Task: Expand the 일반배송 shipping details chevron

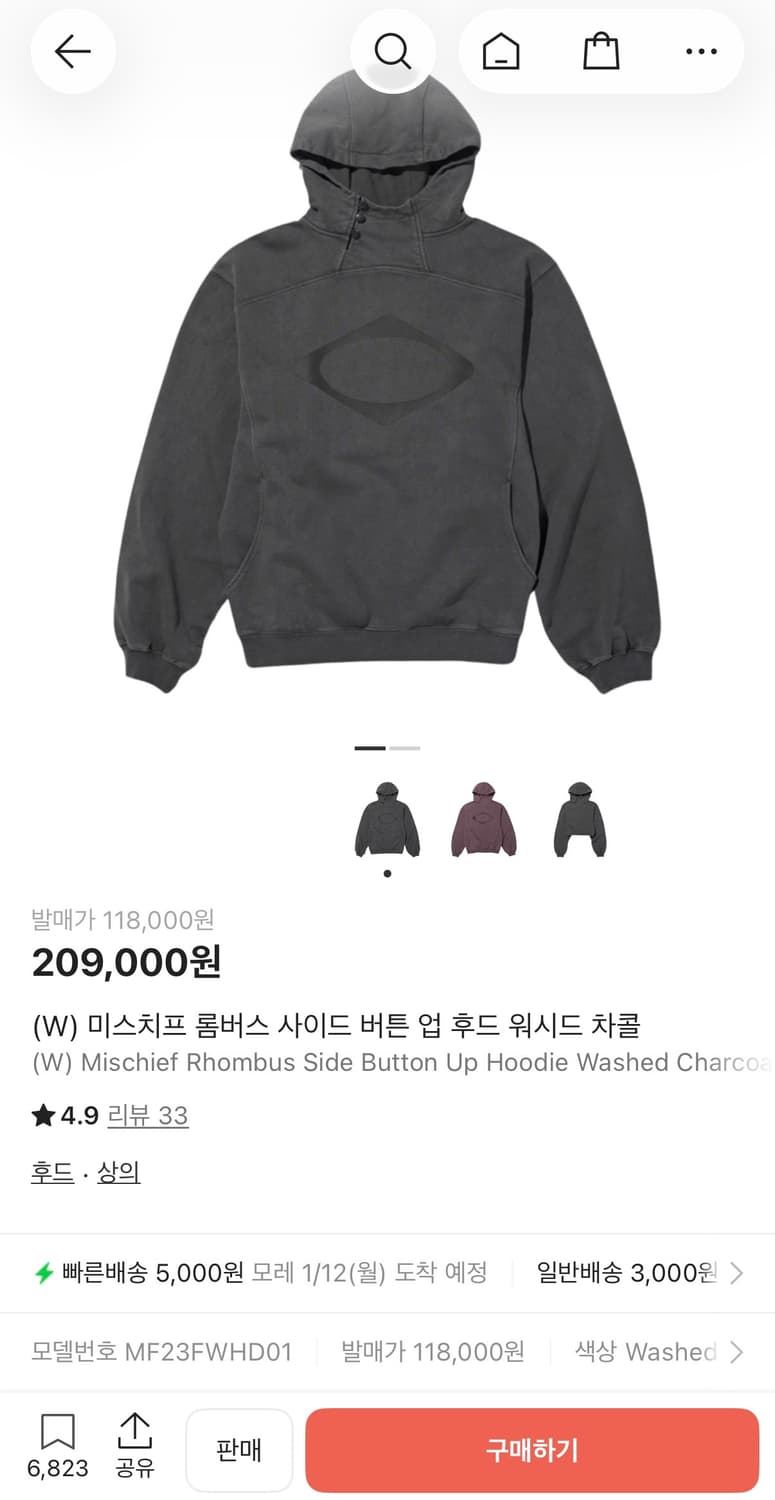Action: point(739,1273)
